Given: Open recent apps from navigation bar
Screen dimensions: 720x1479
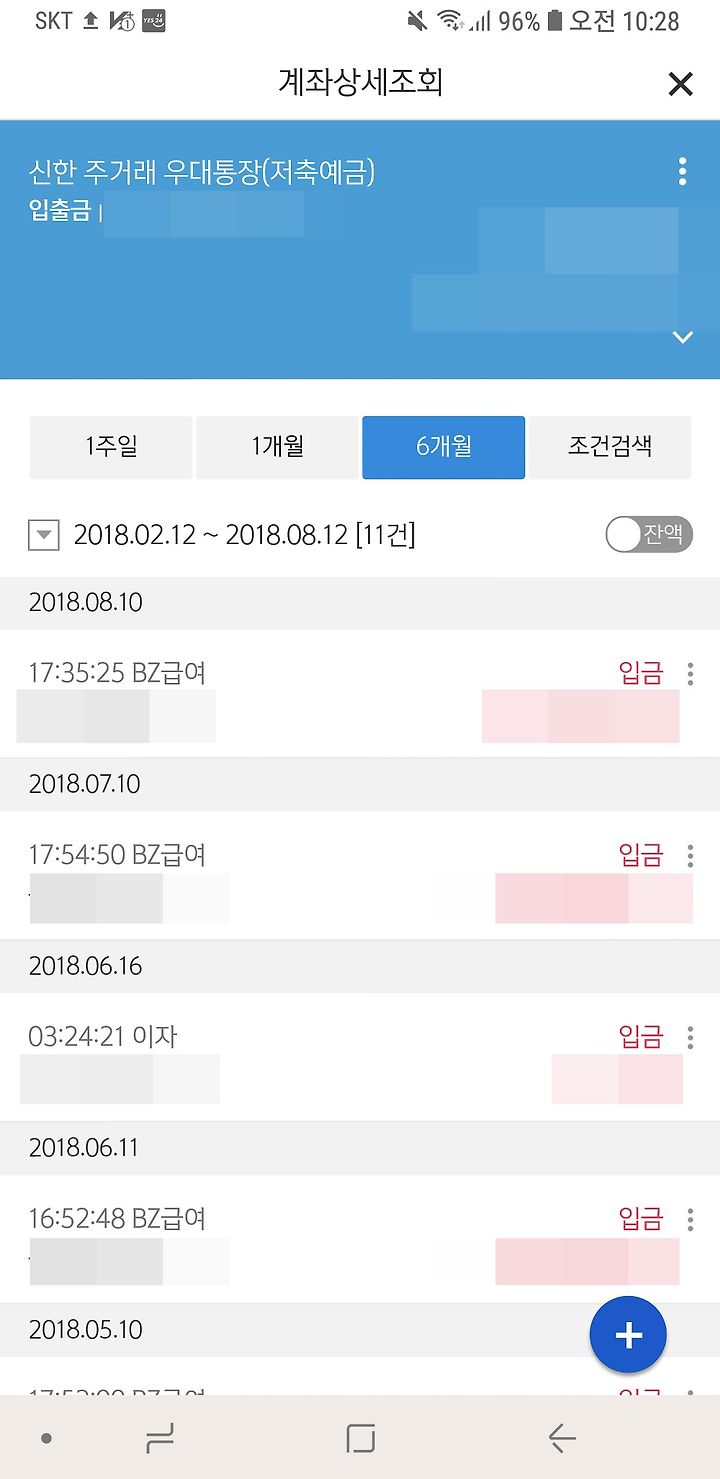Looking at the screenshot, I should click(x=160, y=1438).
